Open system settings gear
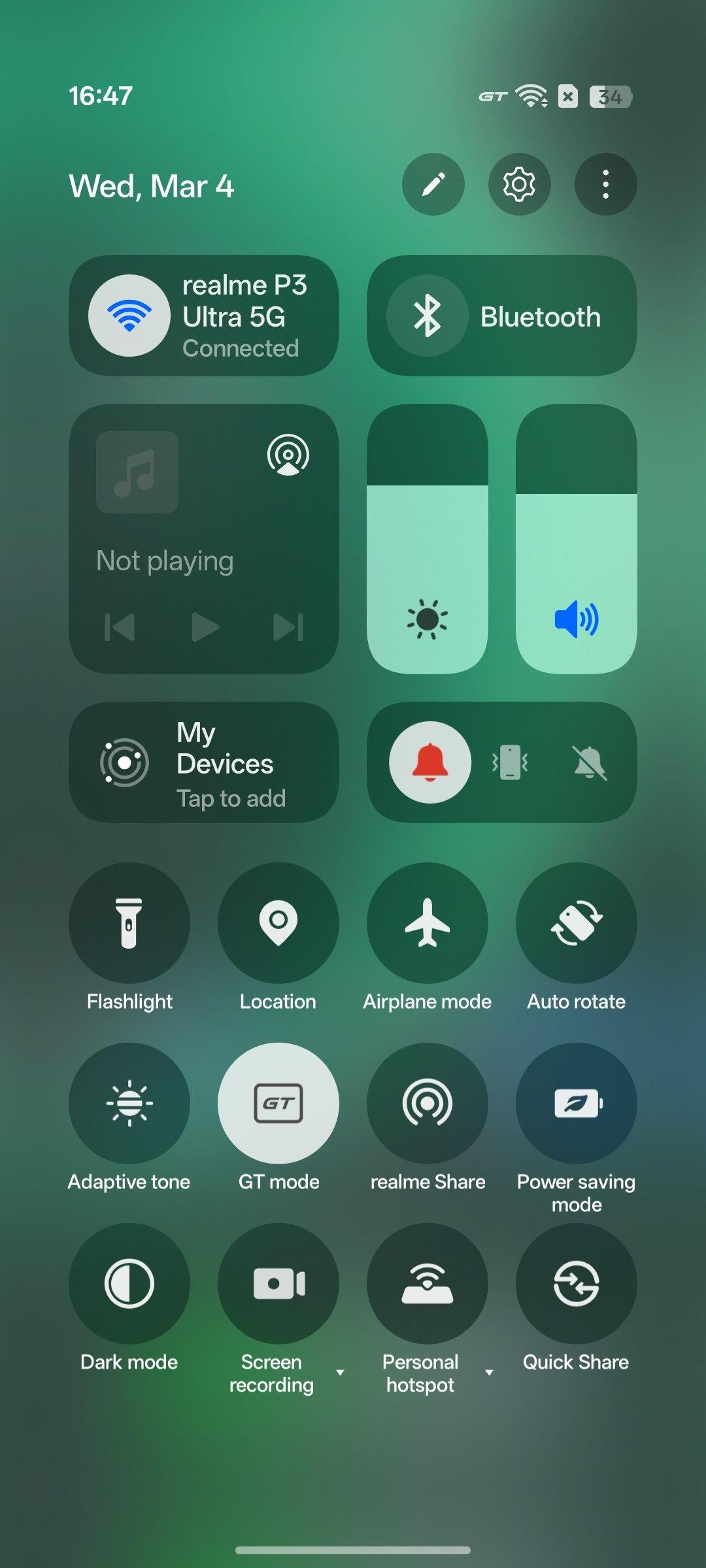Screen dimensions: 706x1568 click(519, 185)
